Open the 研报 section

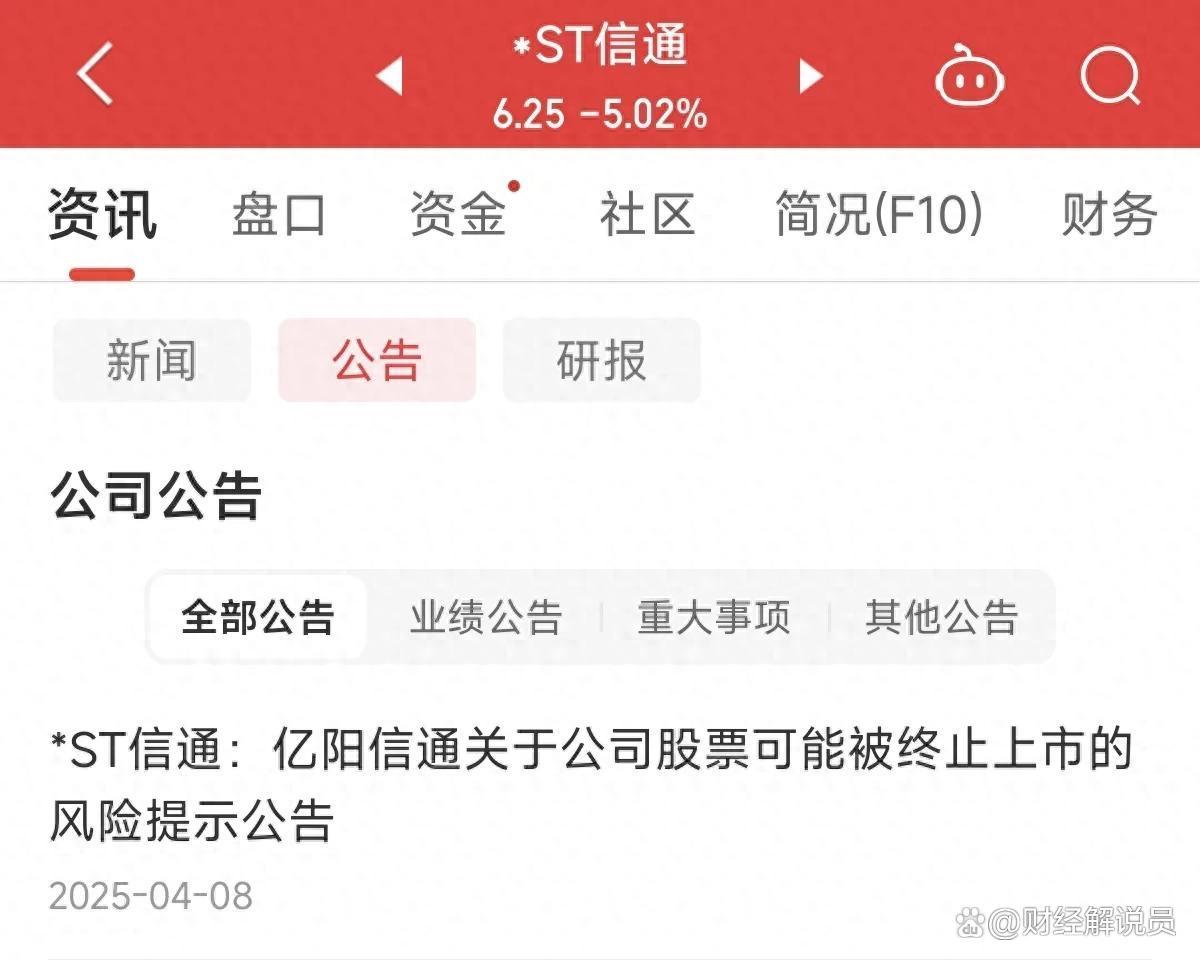coord(602,361)
